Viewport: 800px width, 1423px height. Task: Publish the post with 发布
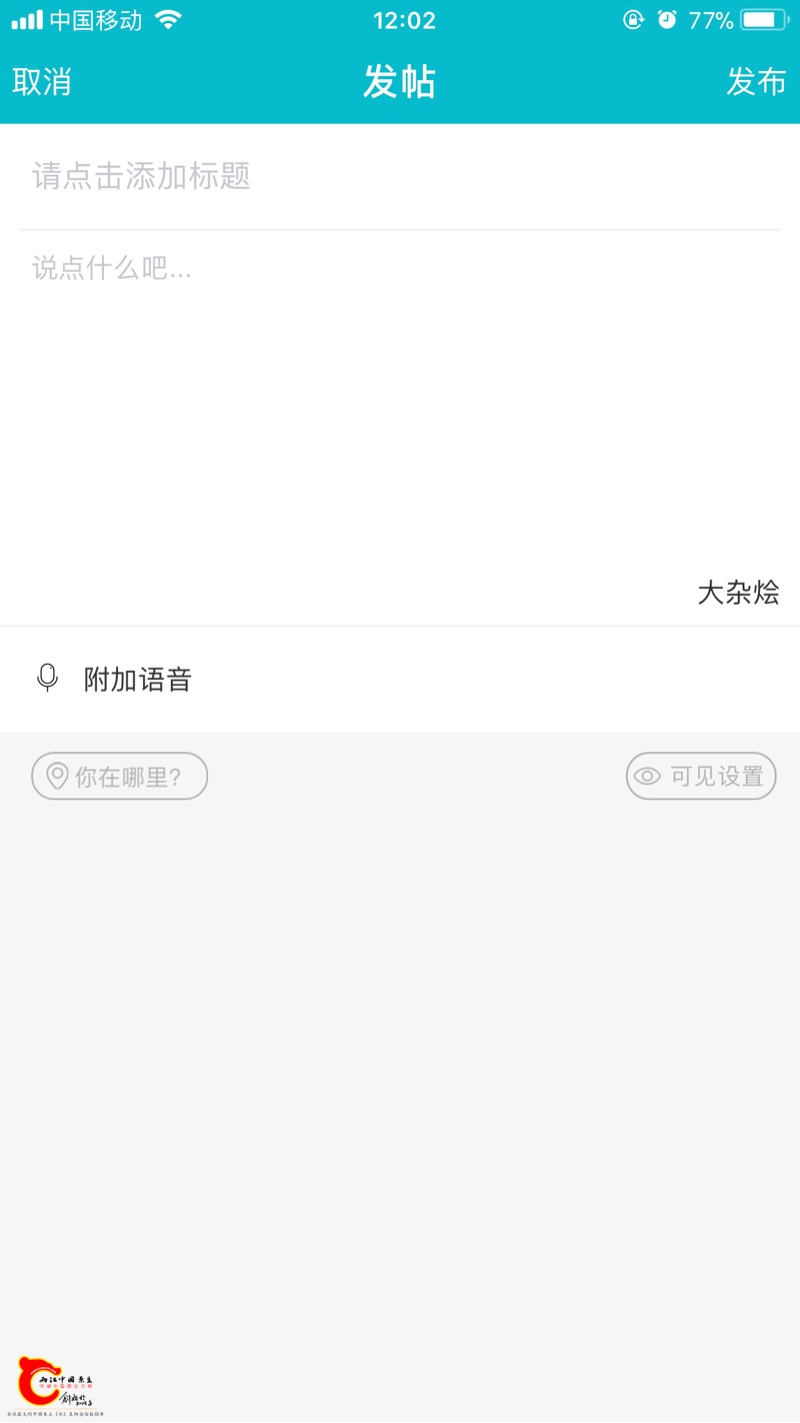tap(756, 82)
